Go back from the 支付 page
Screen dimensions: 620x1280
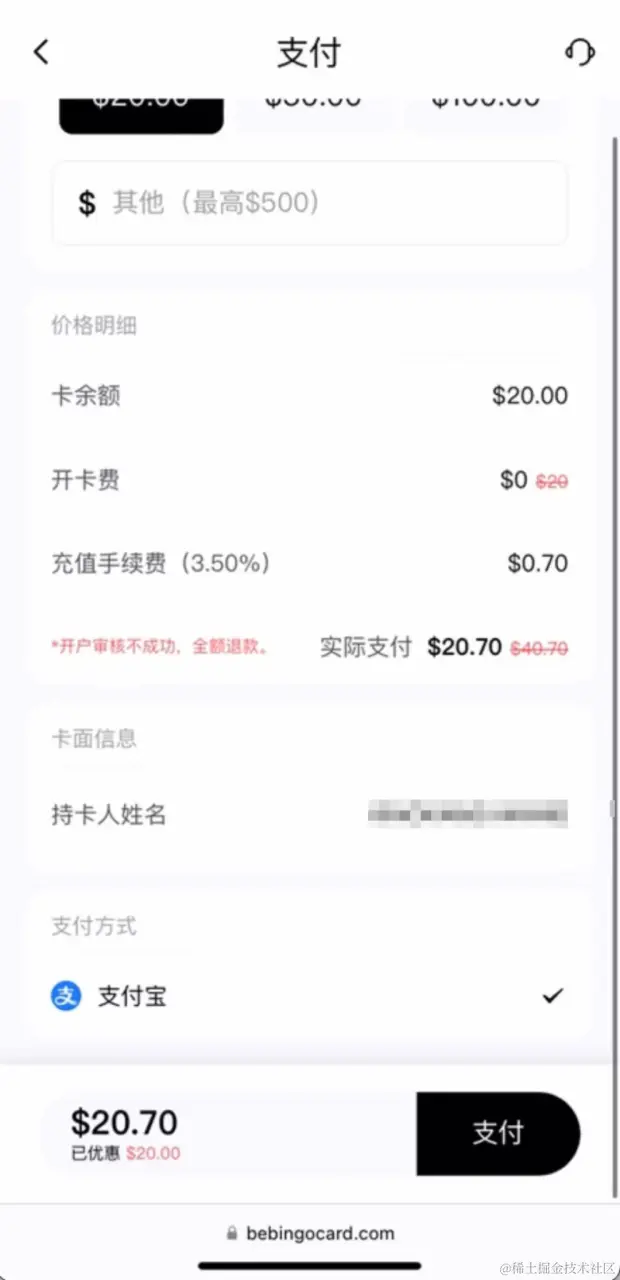click(x=41, y=52)
